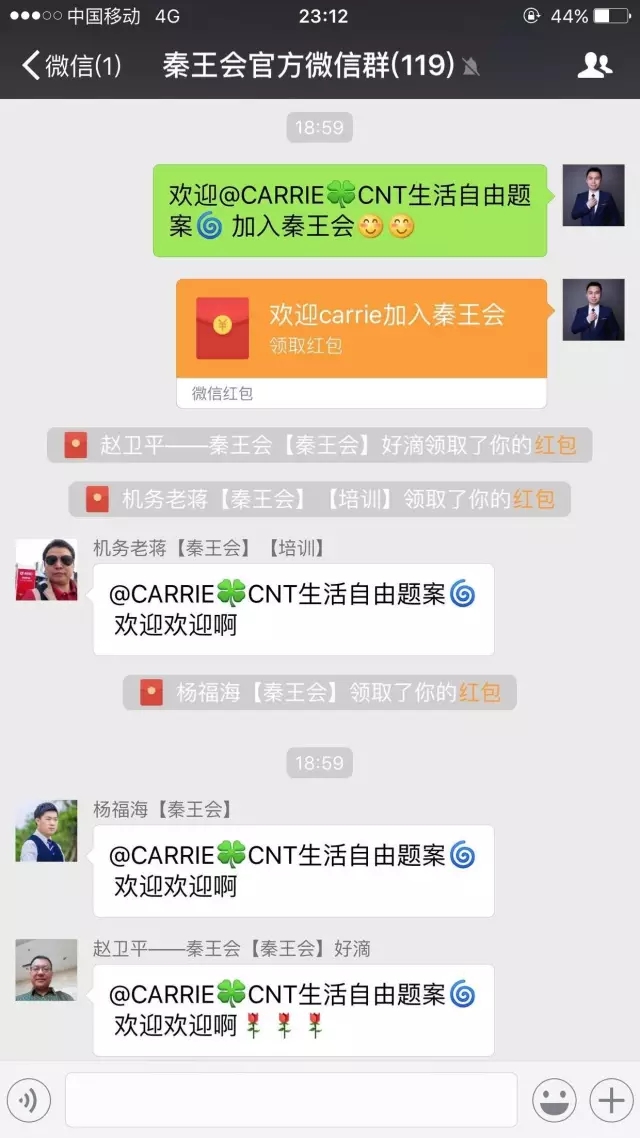The width and height of the screenshot is (640, 1138).
Task: Tap 红包 link in 杨福海 notice
Action: [x=480, y=692]
